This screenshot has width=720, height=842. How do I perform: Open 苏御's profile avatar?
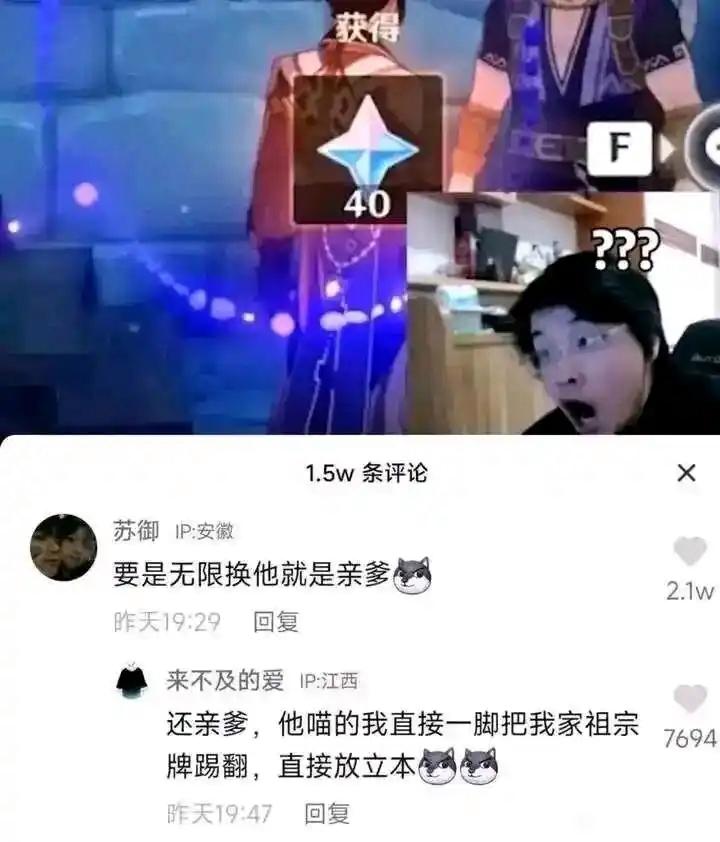(63, 548)
